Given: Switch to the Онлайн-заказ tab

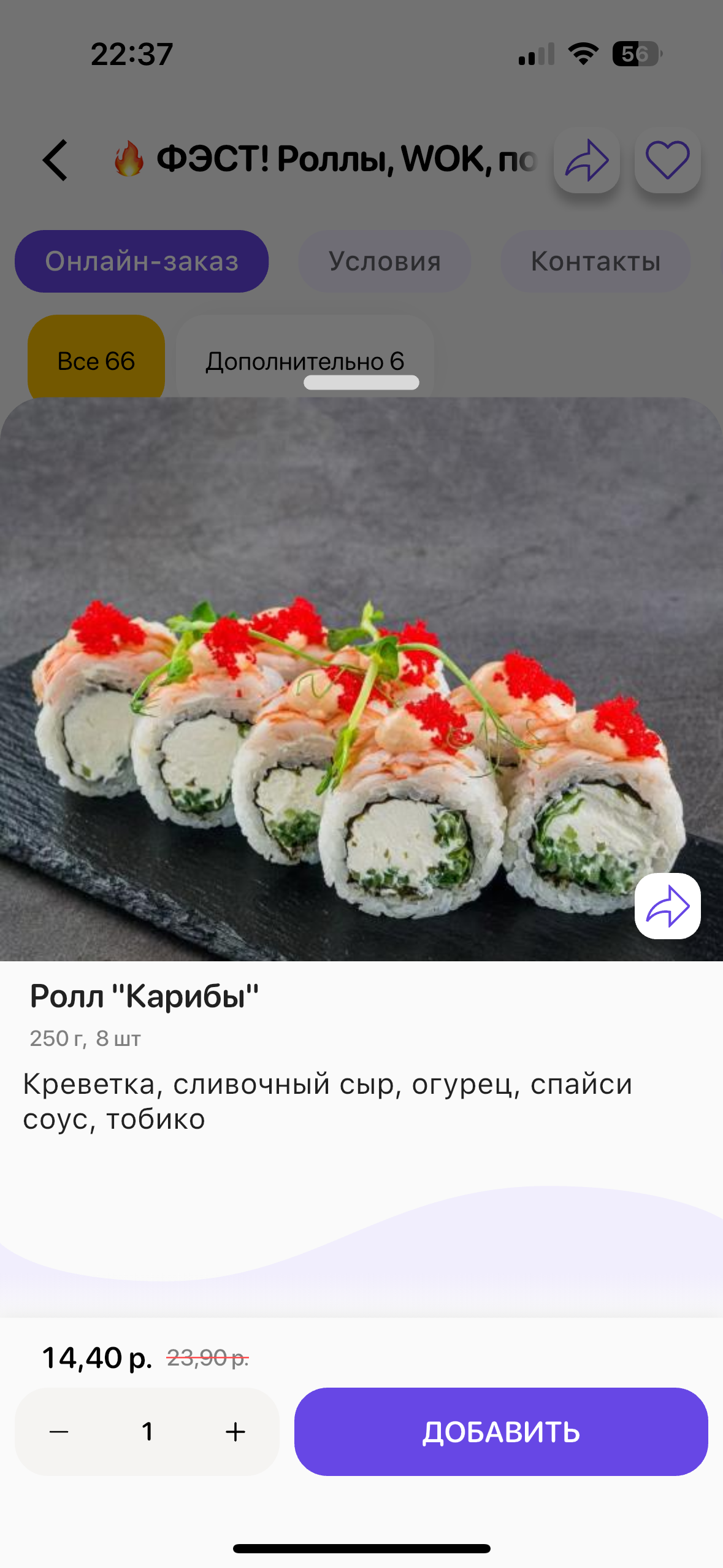Looking at the screenshot, I should pos(142,261).
